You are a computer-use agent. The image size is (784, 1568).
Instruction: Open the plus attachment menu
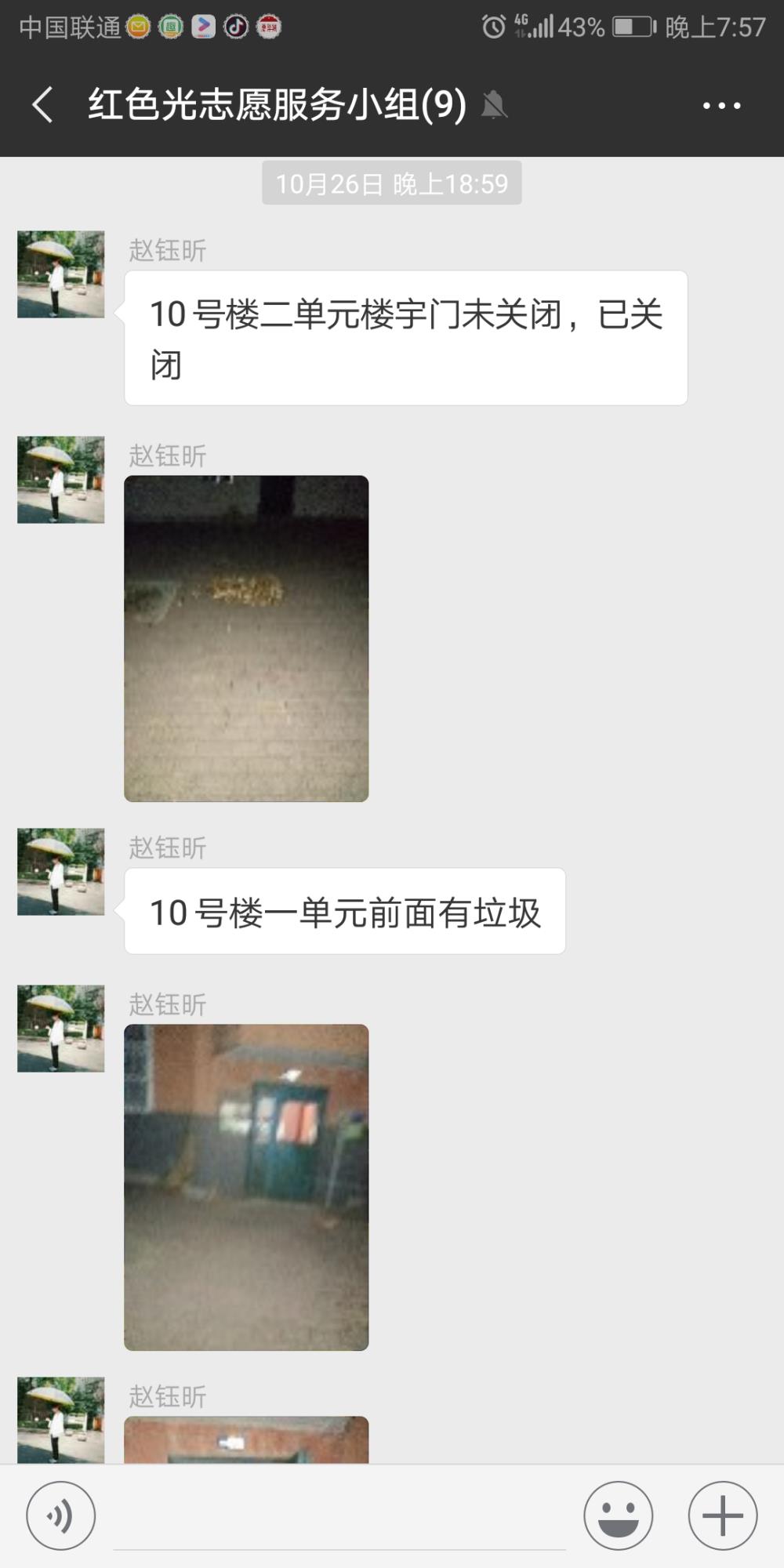coord(723,1516)
